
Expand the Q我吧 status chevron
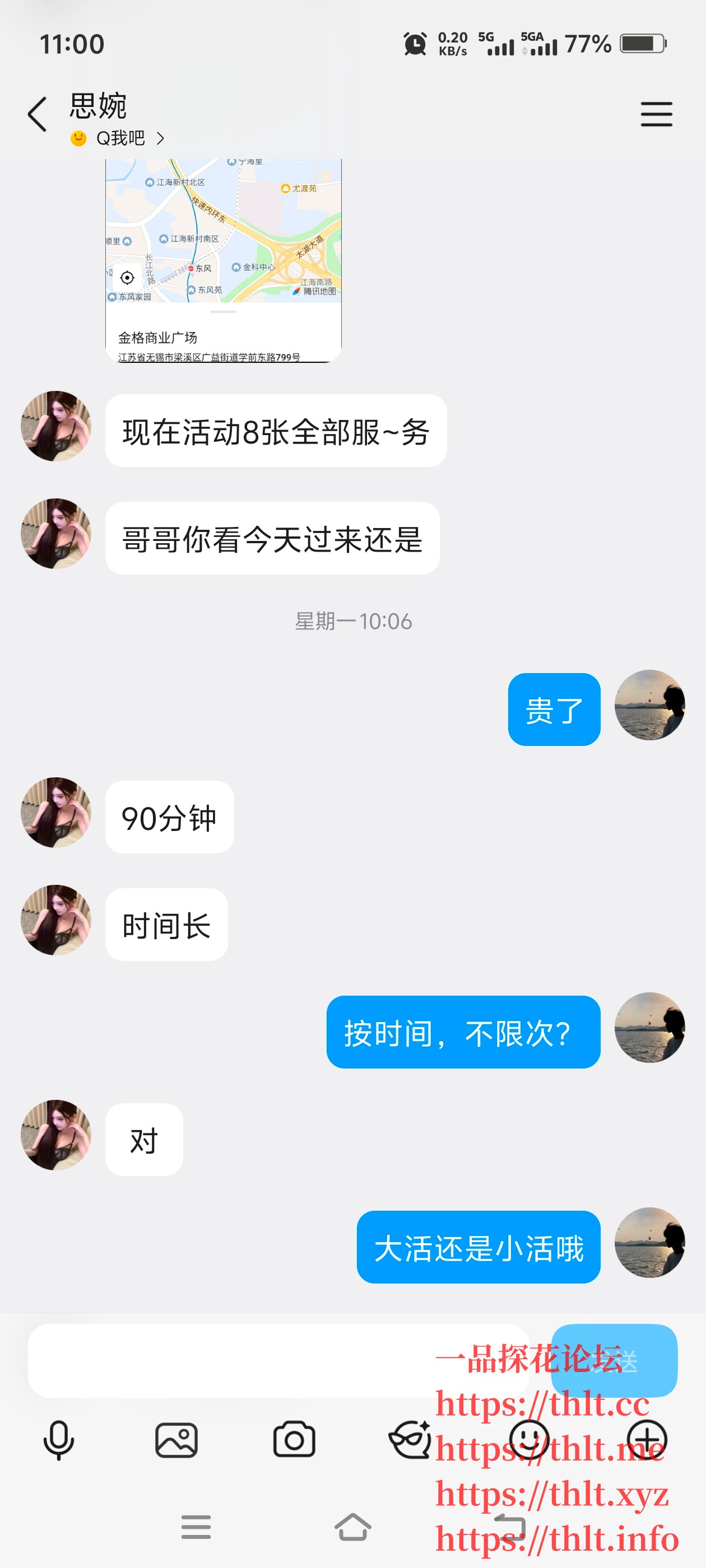click(160, 139)
